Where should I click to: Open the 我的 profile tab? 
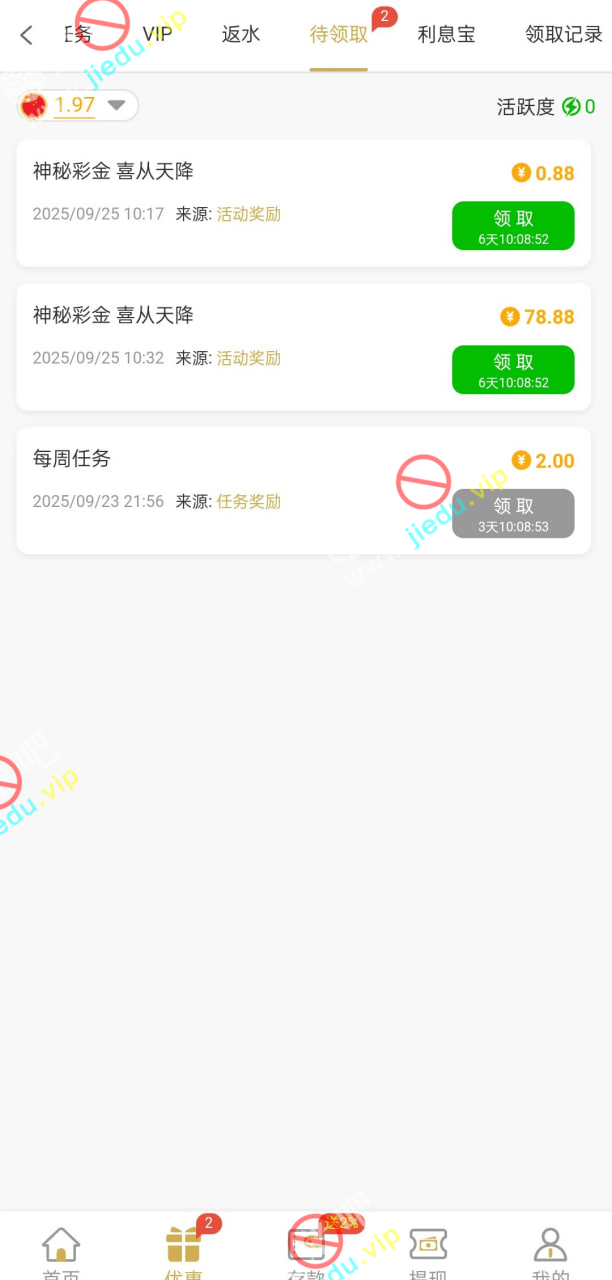[550, 1252]
